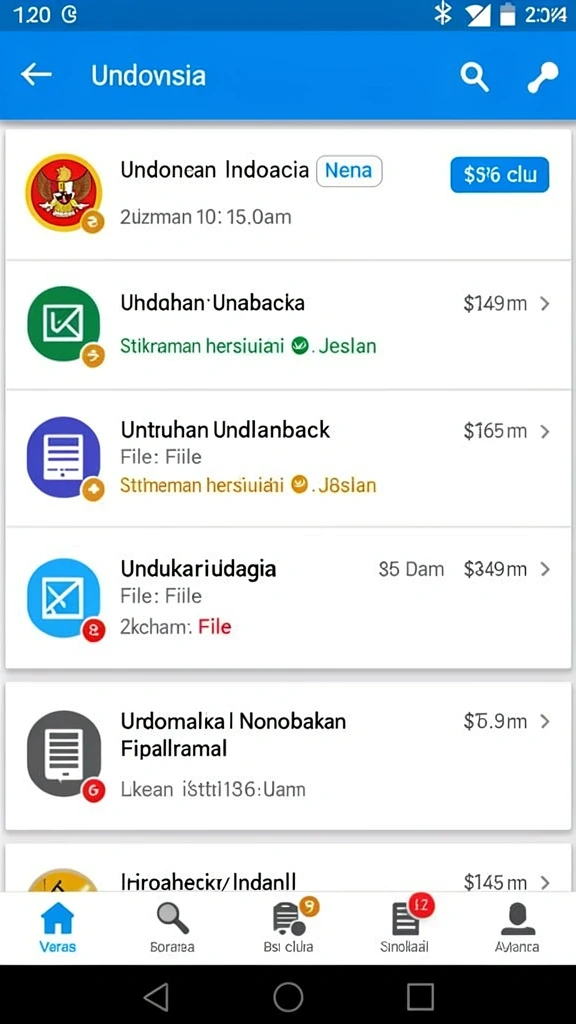The image size is (576, 1024).
Task: Switch to the Soraraa search tab
Action: 172,927
